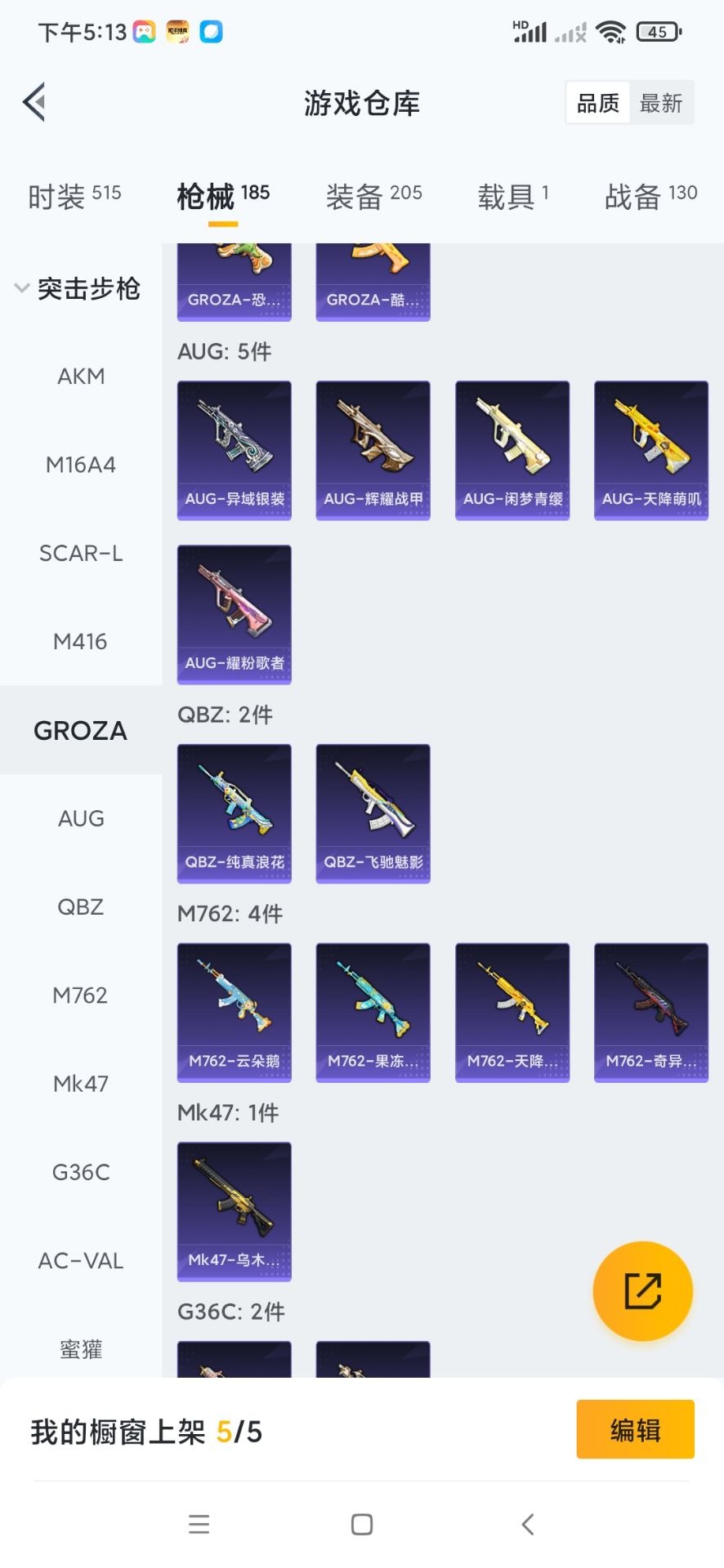
Task: Switch to the 装备 tab
Action: pos(373,196)
